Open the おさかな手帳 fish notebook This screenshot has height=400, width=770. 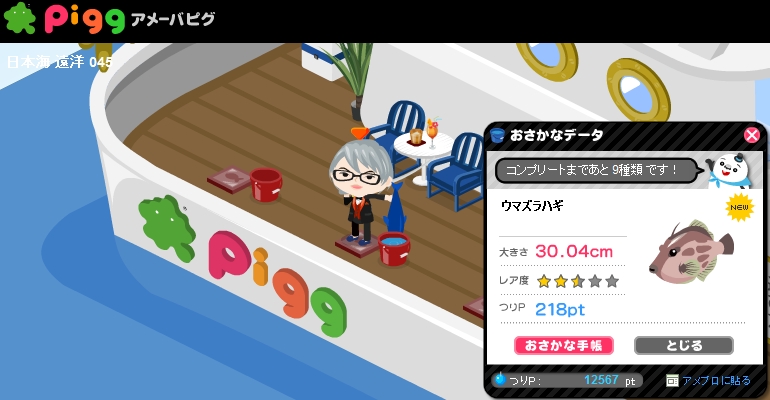(x=563, y=346)
